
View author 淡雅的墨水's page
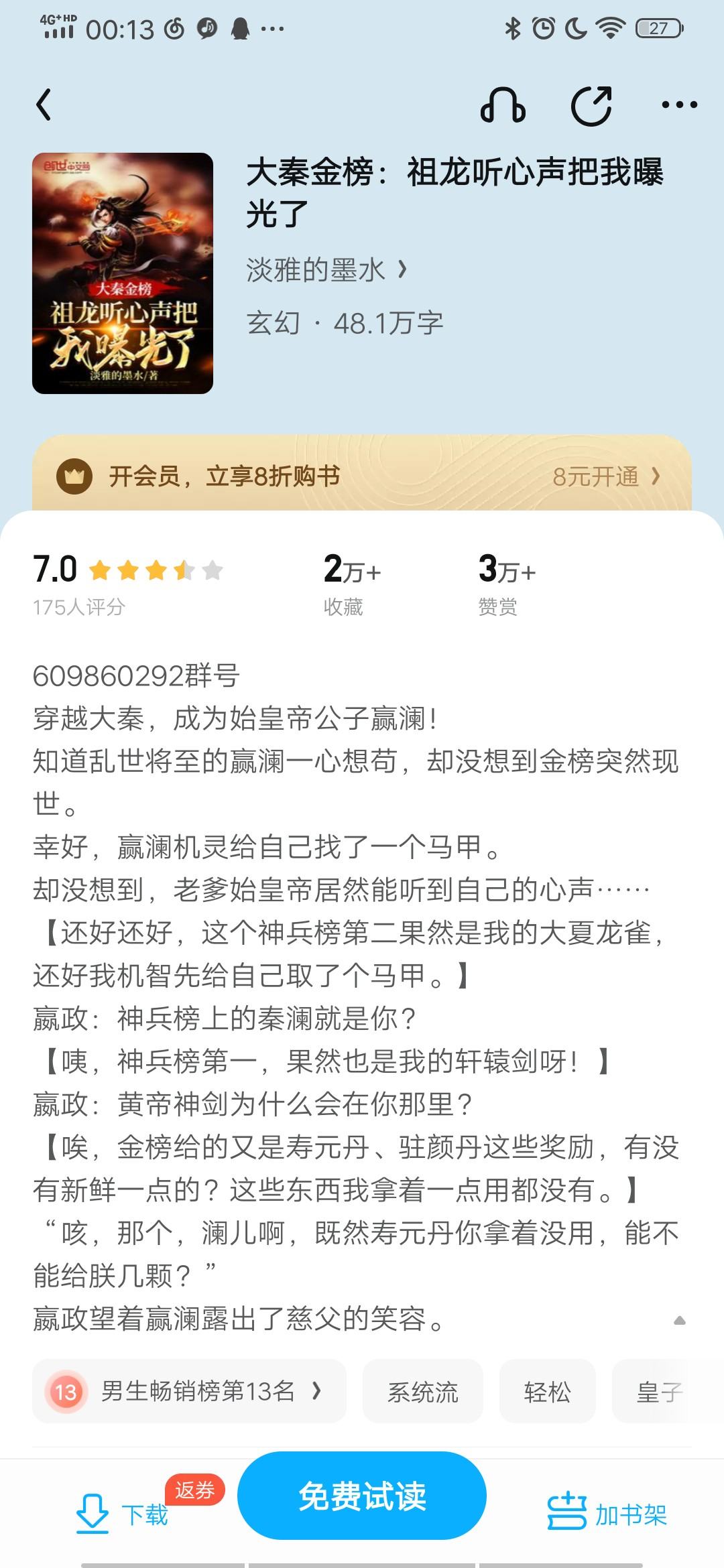tap(326, 269)
